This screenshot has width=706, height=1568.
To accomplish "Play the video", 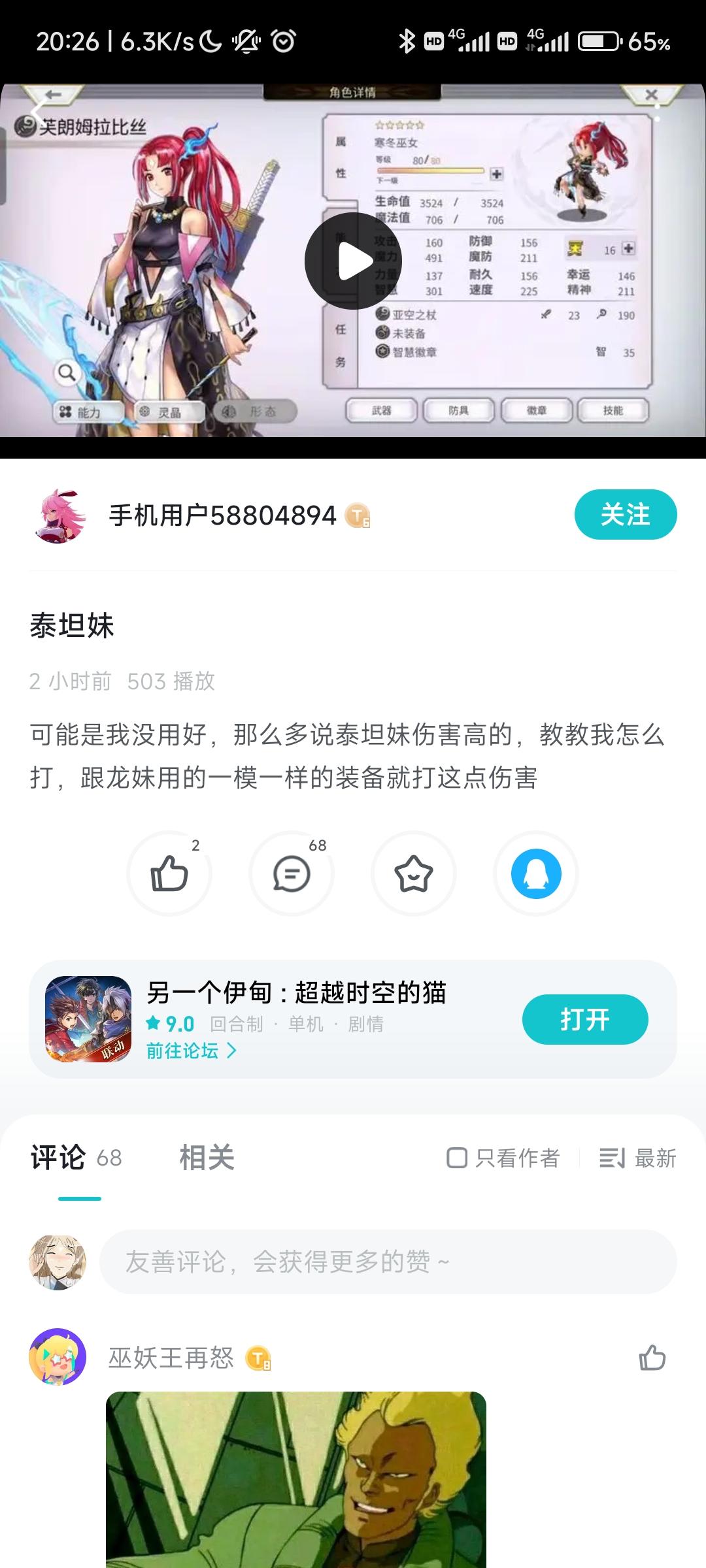I will click(353, 261).
